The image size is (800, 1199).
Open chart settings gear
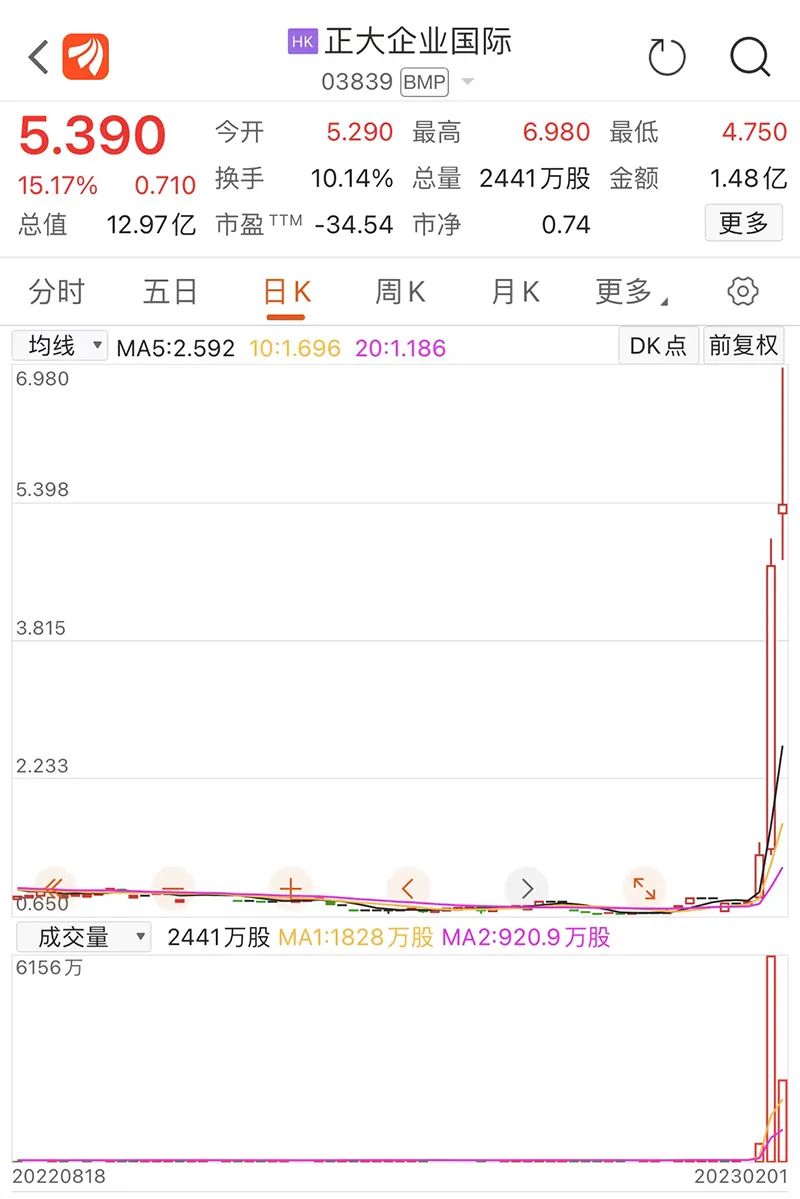(741, 292)
